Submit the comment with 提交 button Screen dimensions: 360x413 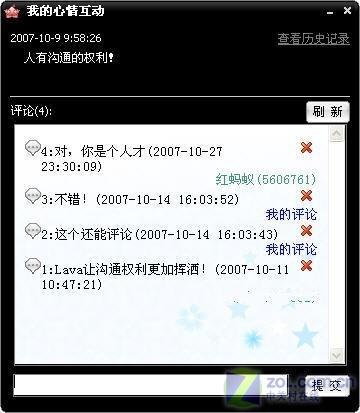326,386
